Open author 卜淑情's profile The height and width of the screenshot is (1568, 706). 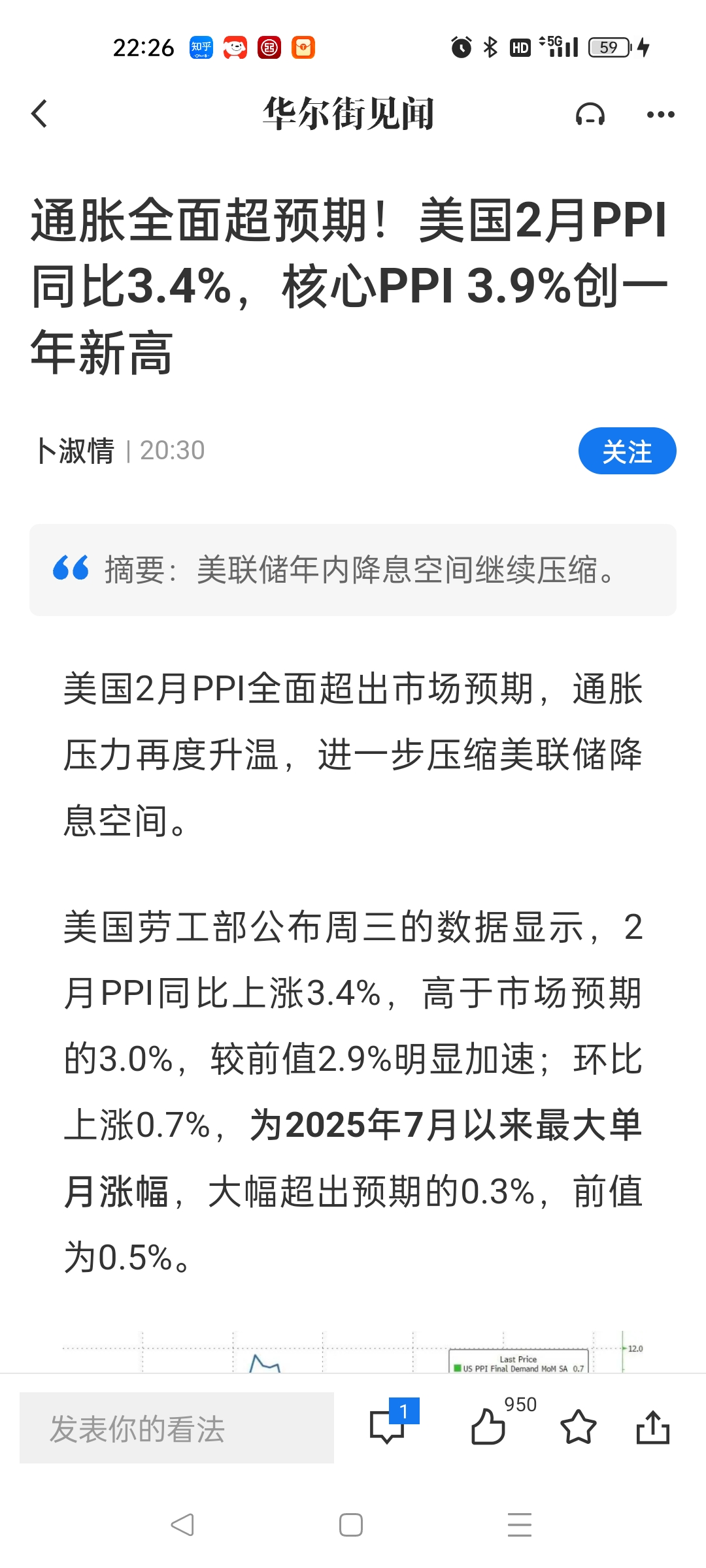pos(76,451)
